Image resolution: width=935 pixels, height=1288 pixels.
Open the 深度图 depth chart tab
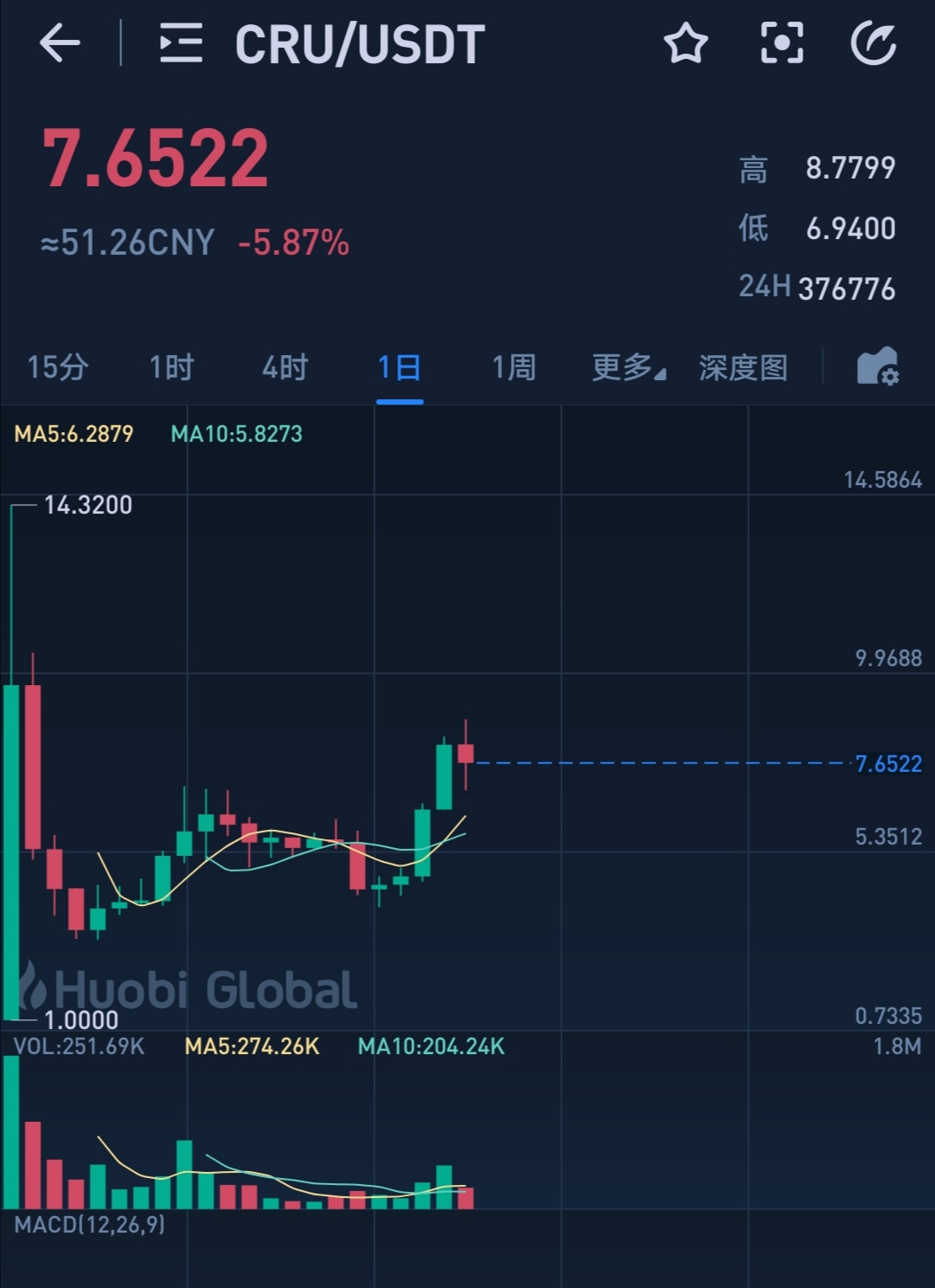pos(743,367)
